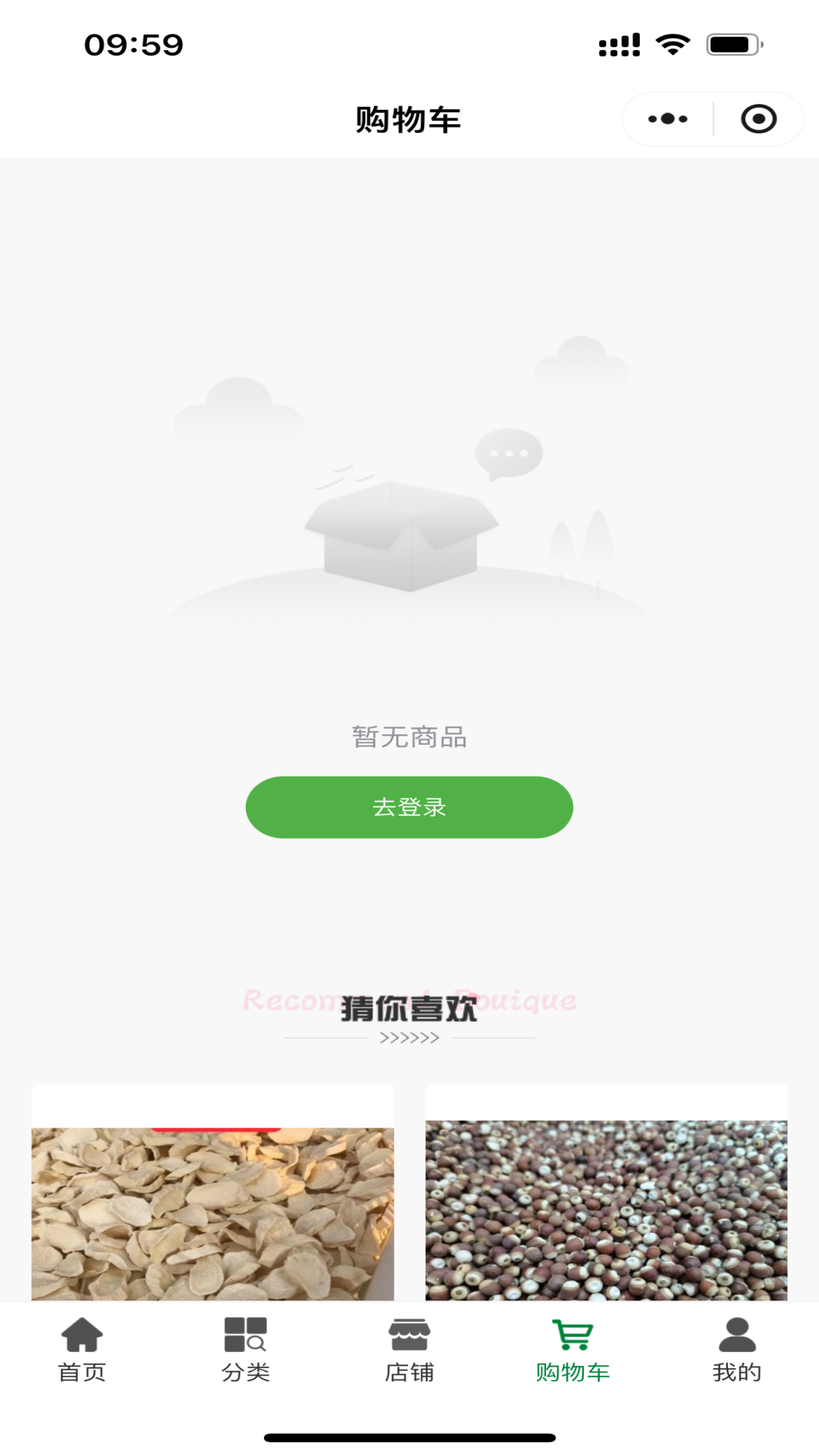Open the 我的 tab
Image resolution: width=819 pixels, height=1456 pixels.
[737, 1351]
